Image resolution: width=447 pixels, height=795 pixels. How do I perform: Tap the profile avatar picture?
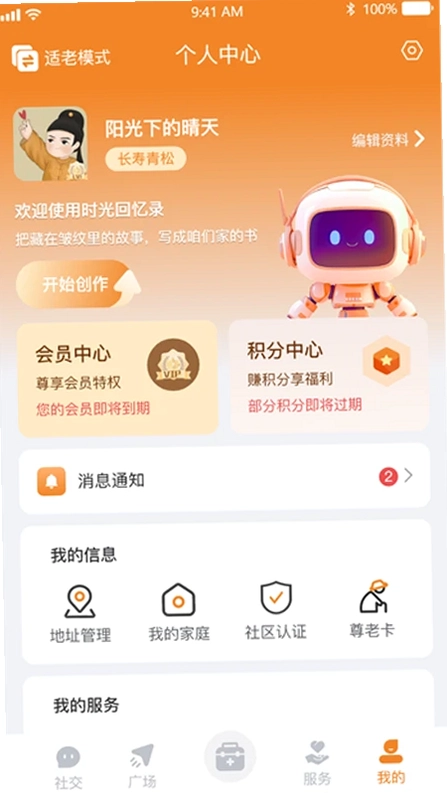click(50, 143)
